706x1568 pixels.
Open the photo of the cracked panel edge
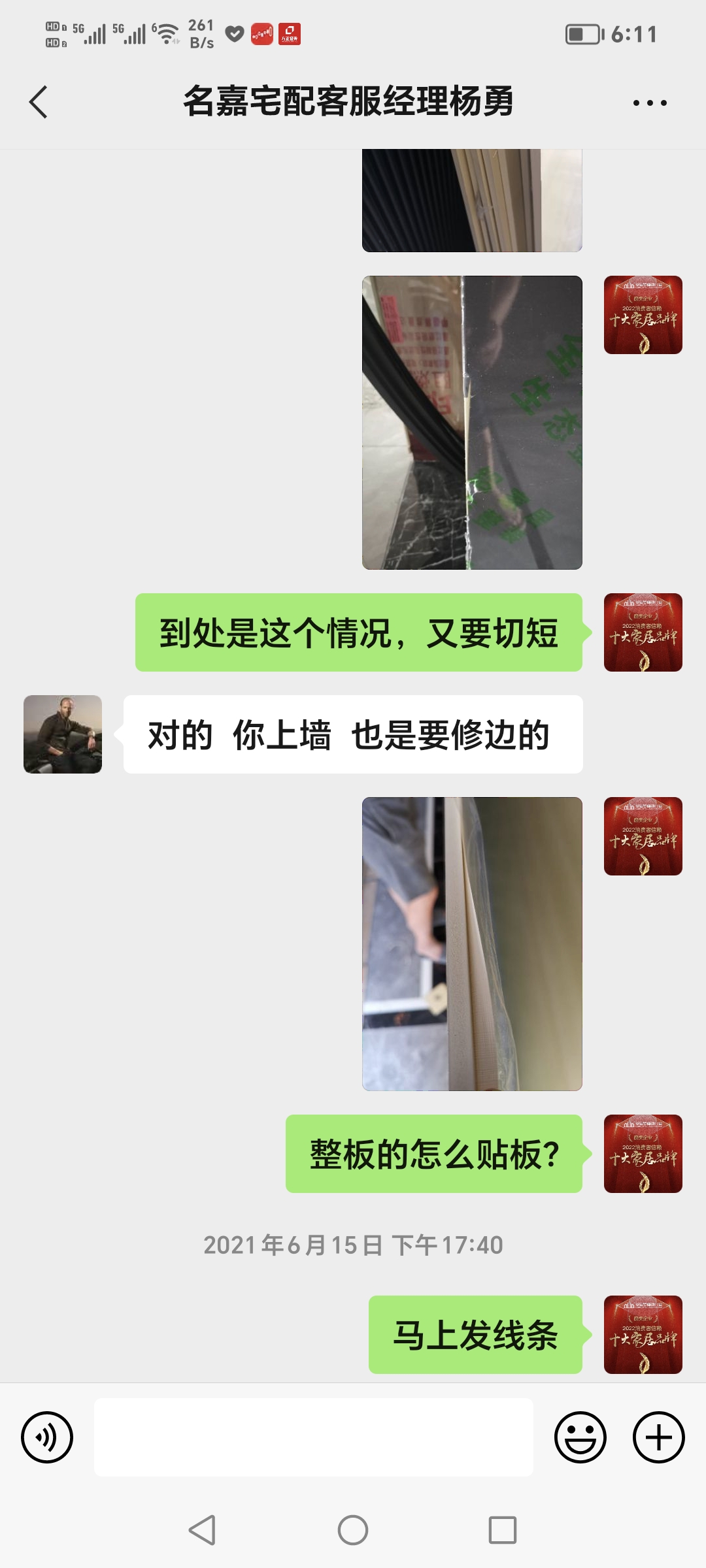point(472,423)
